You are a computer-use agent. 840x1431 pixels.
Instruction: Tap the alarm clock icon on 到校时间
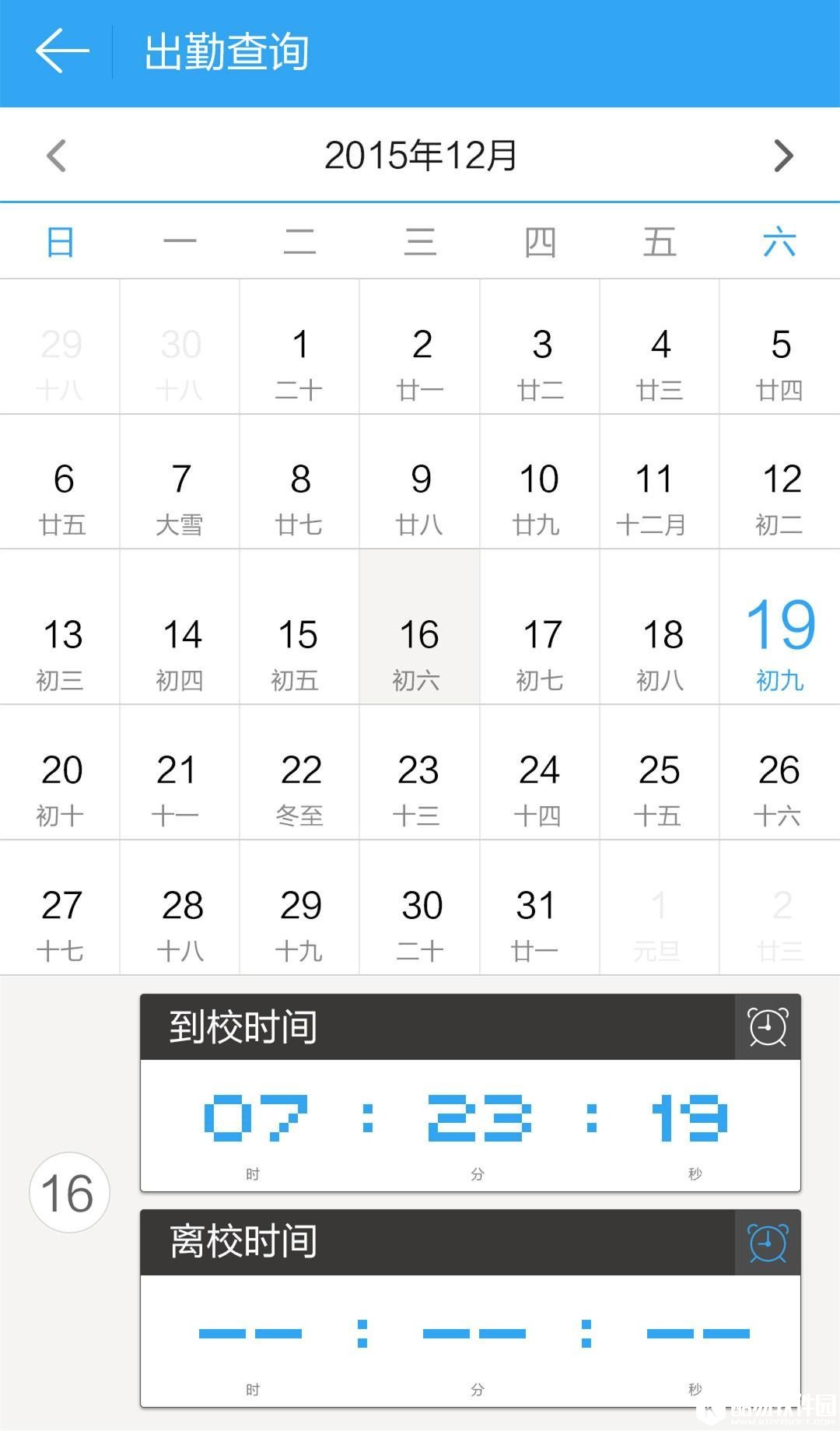[x=768, y=1027]
